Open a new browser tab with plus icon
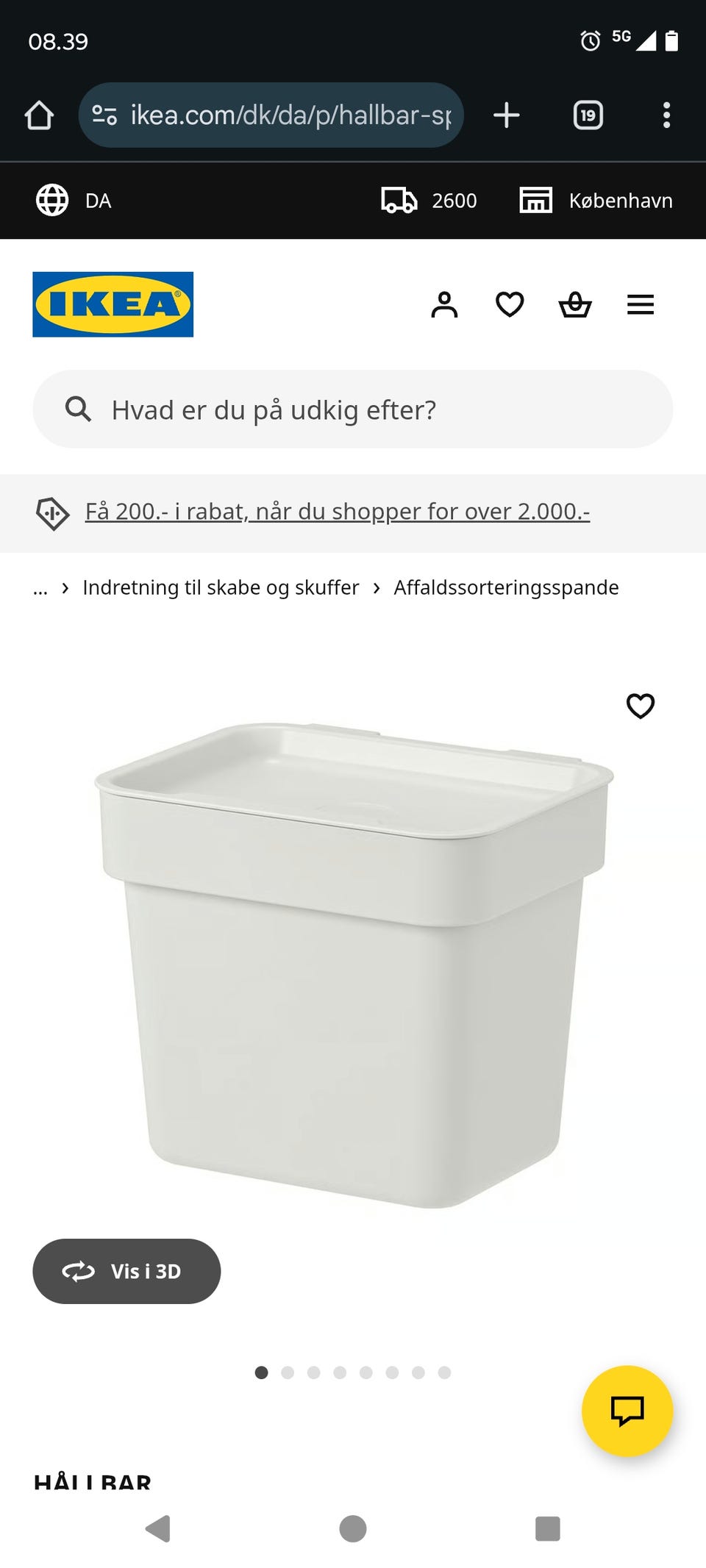706x1568 pixels. click(507, 115)
